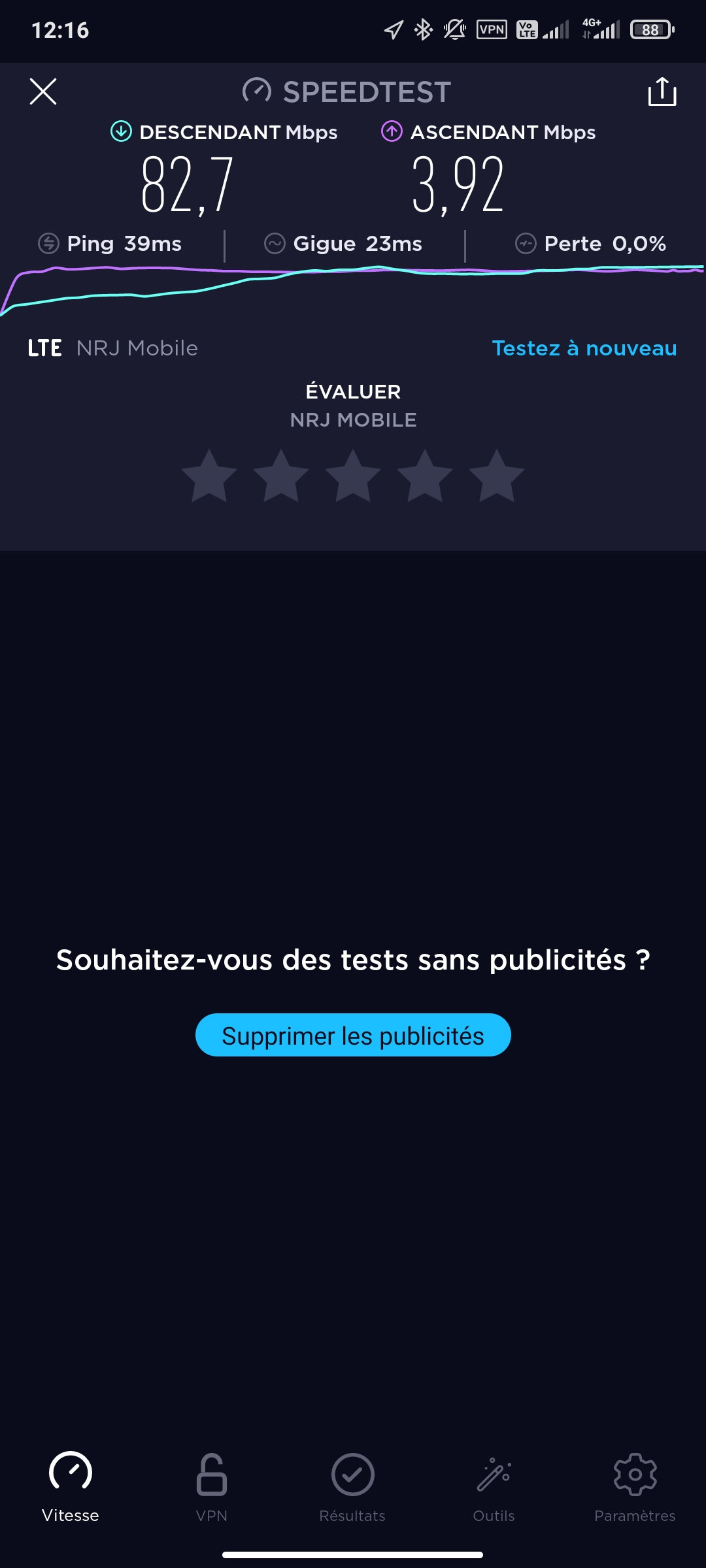Close the speed test results
This screenshot has width=706, height=1568.
(x=43, y=91)
